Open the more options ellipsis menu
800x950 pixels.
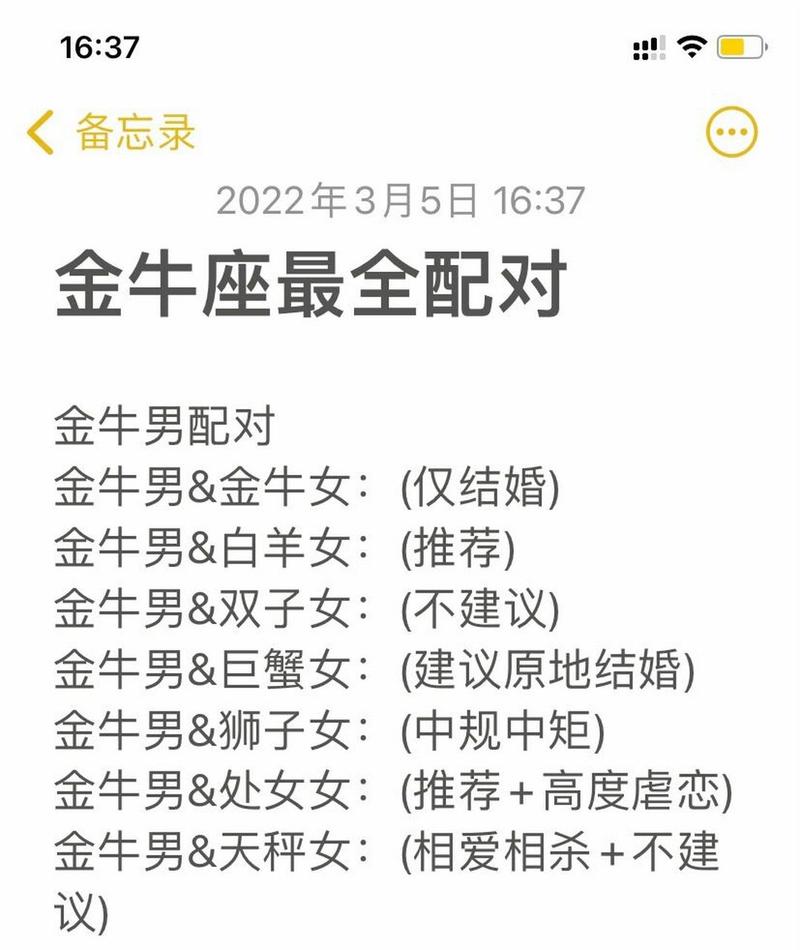(x=732, y=131)
